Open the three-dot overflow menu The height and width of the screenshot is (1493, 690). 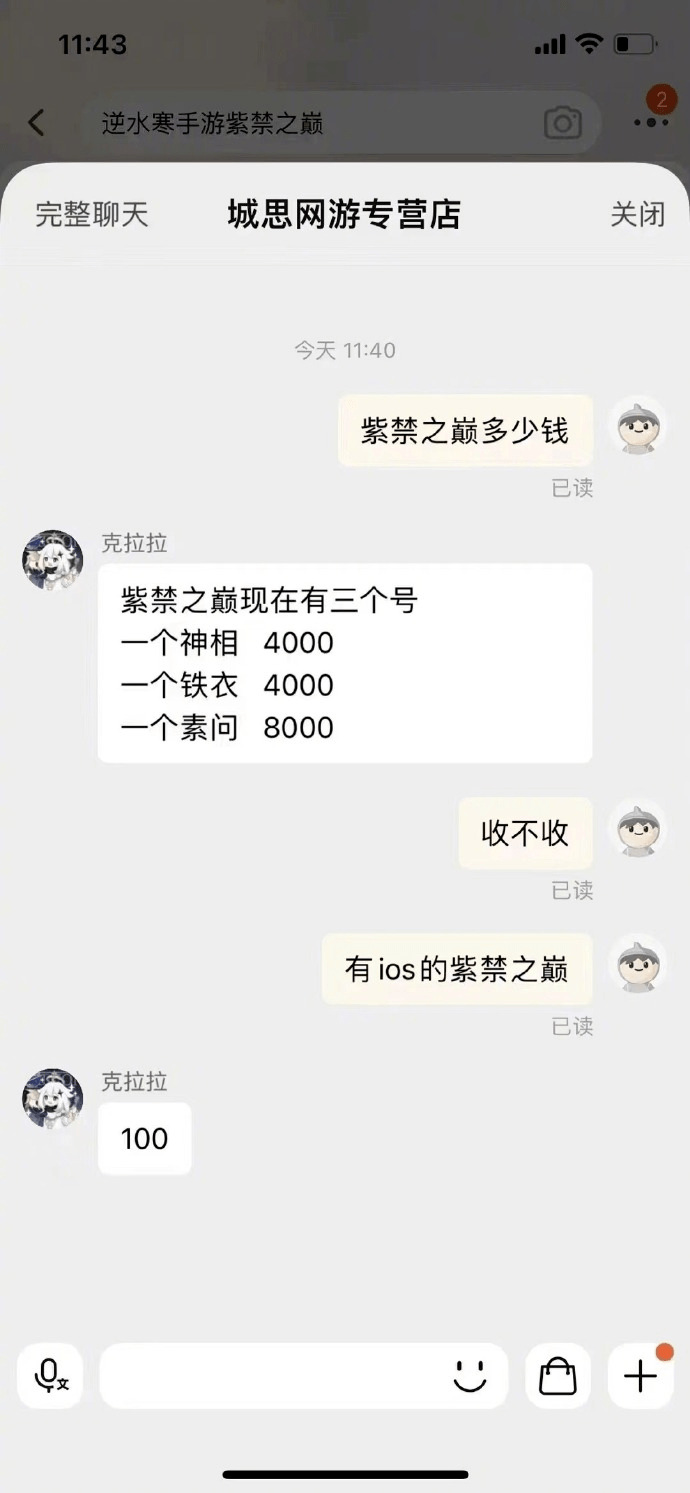[650, 122]
